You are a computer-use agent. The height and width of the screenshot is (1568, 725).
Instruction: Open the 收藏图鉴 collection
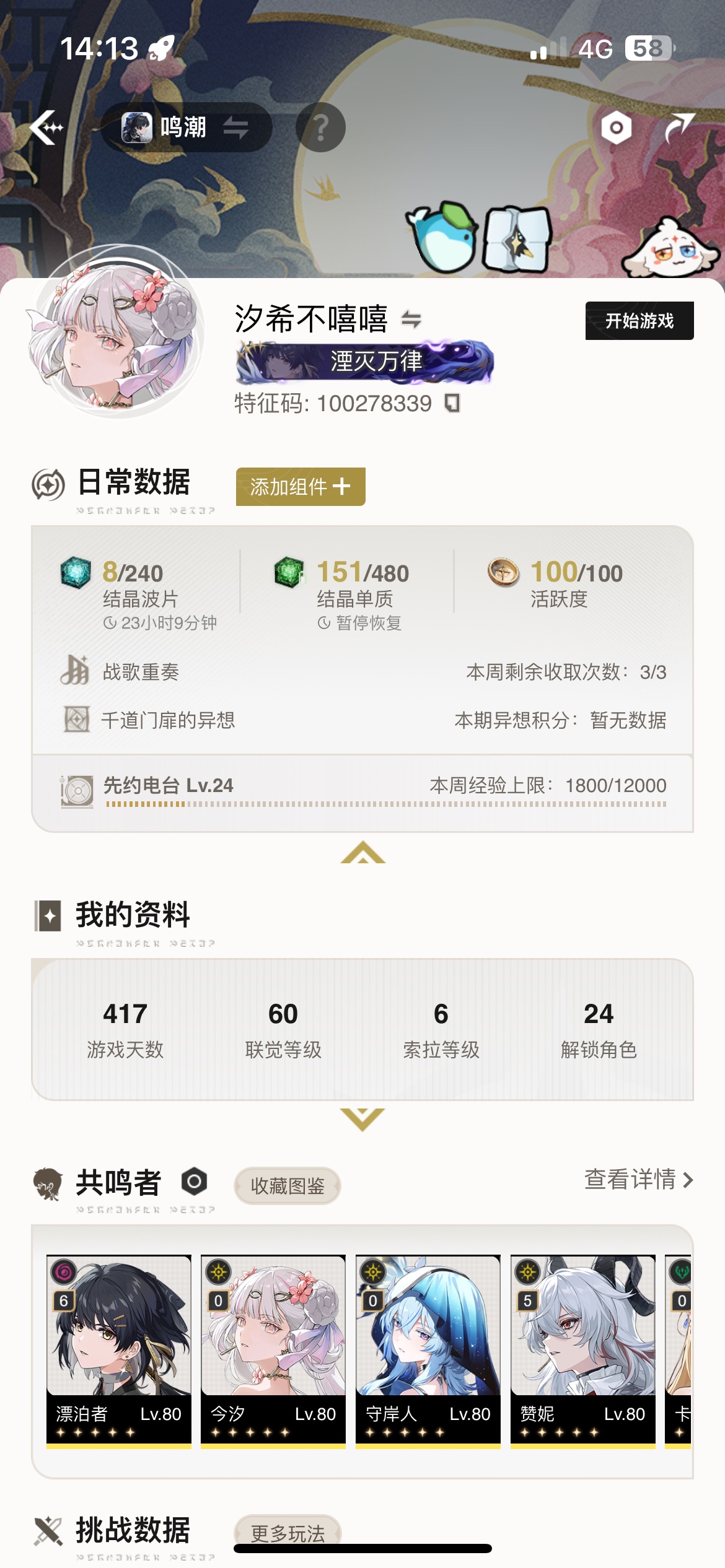pyautogui.click(x=287, y=1186)
